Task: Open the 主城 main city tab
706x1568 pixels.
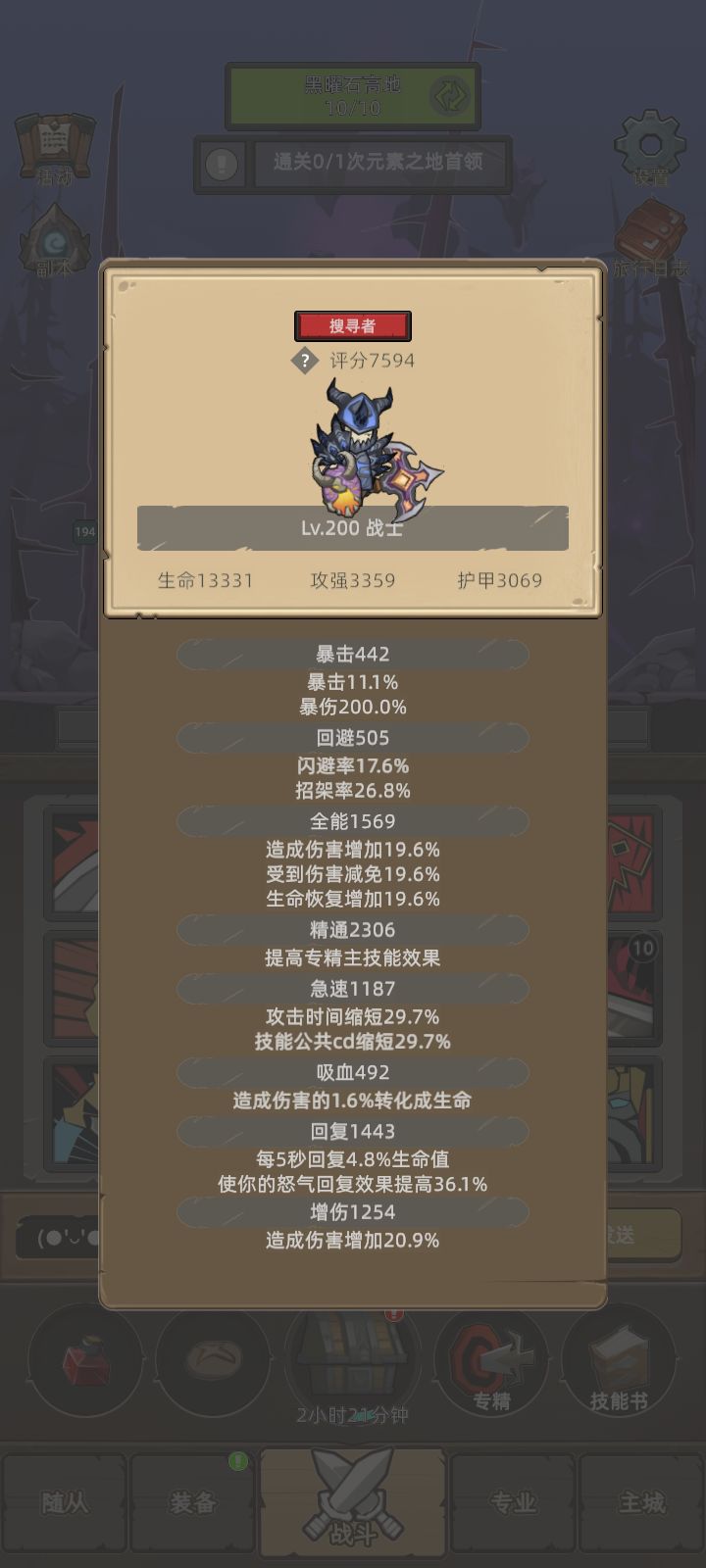Action: pyautogui.click(x=639, y=1502)
